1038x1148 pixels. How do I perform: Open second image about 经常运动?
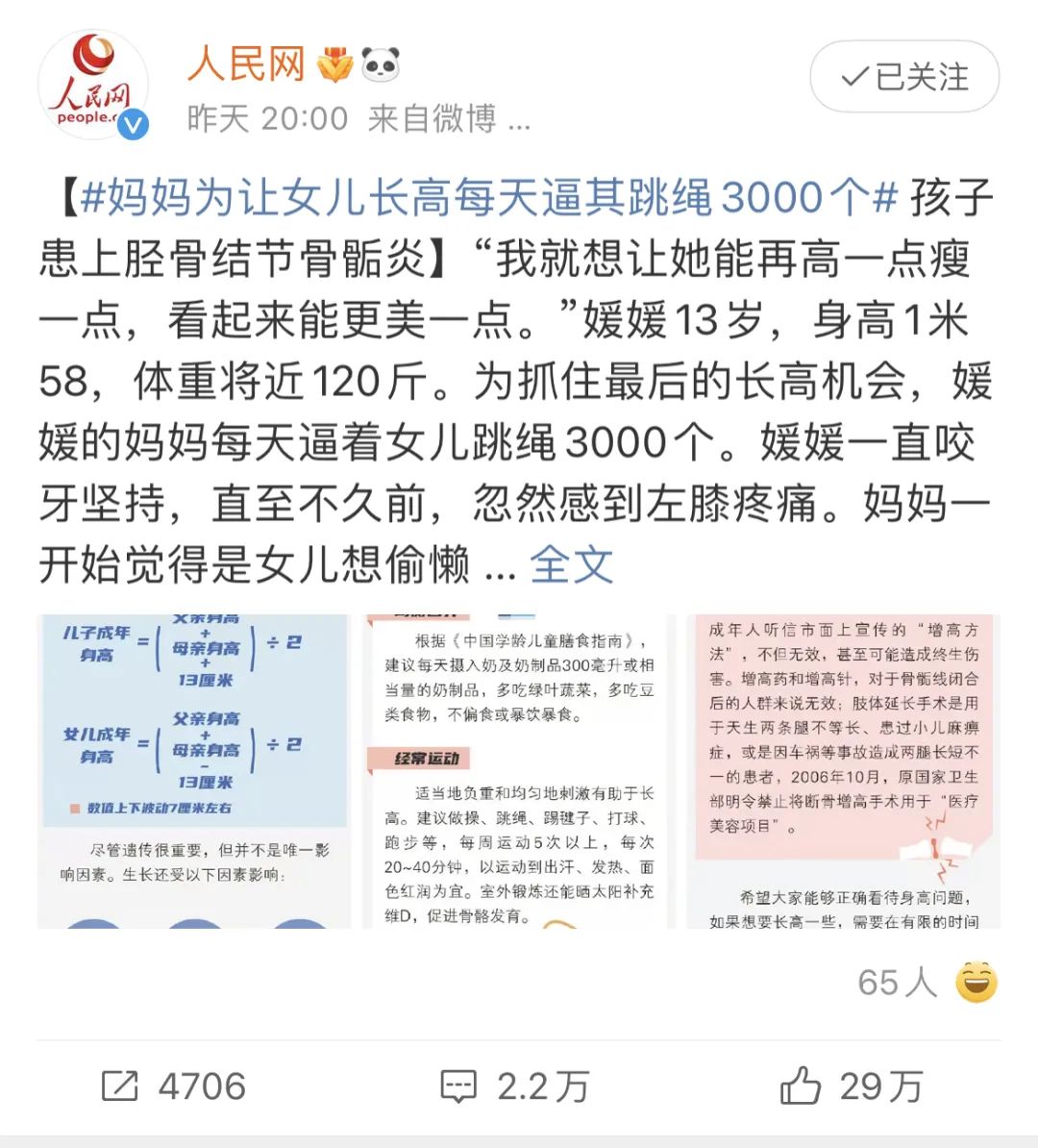tap(519, 771)
